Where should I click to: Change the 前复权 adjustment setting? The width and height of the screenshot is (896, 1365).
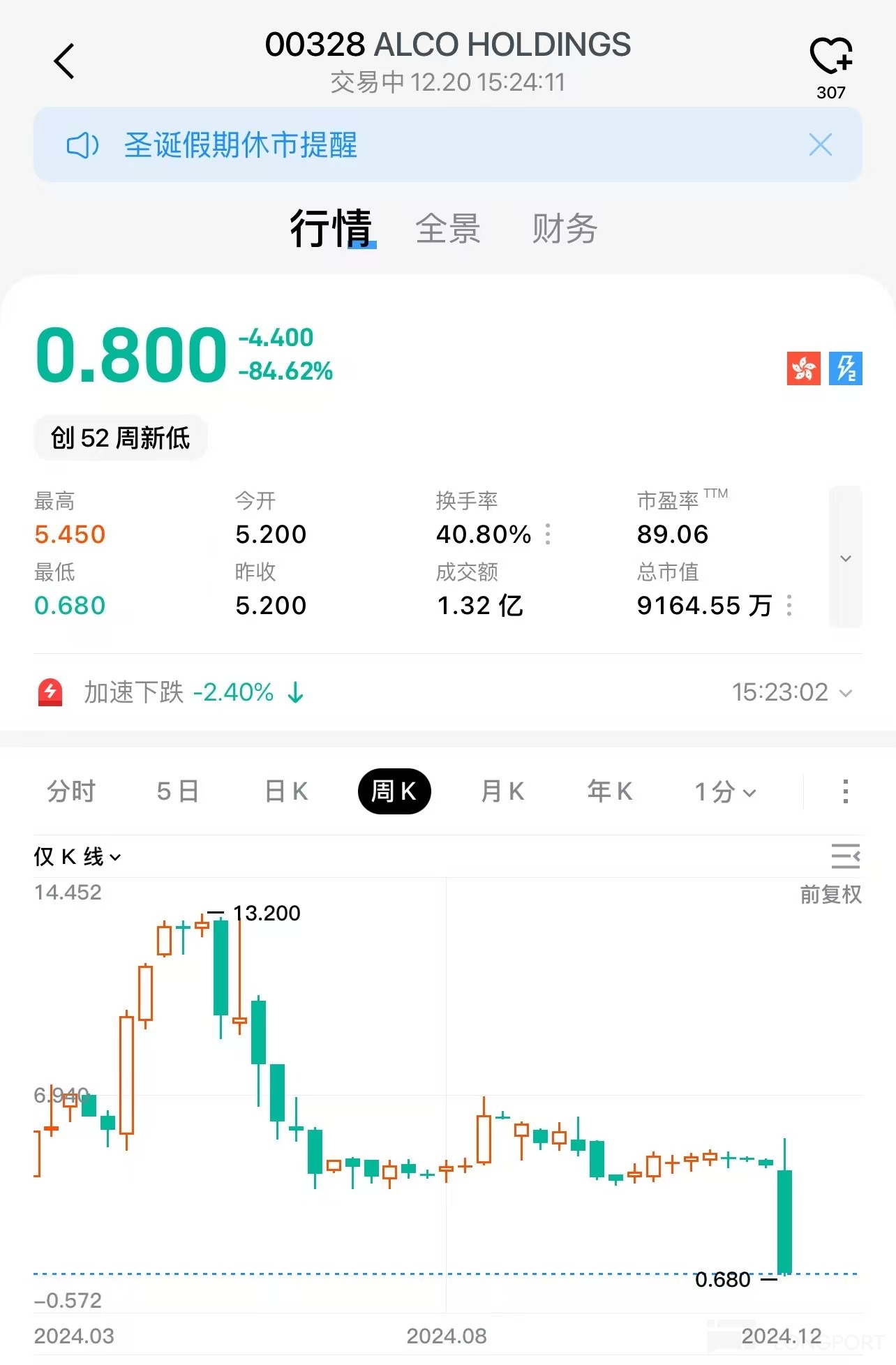(x=830, y=894)
